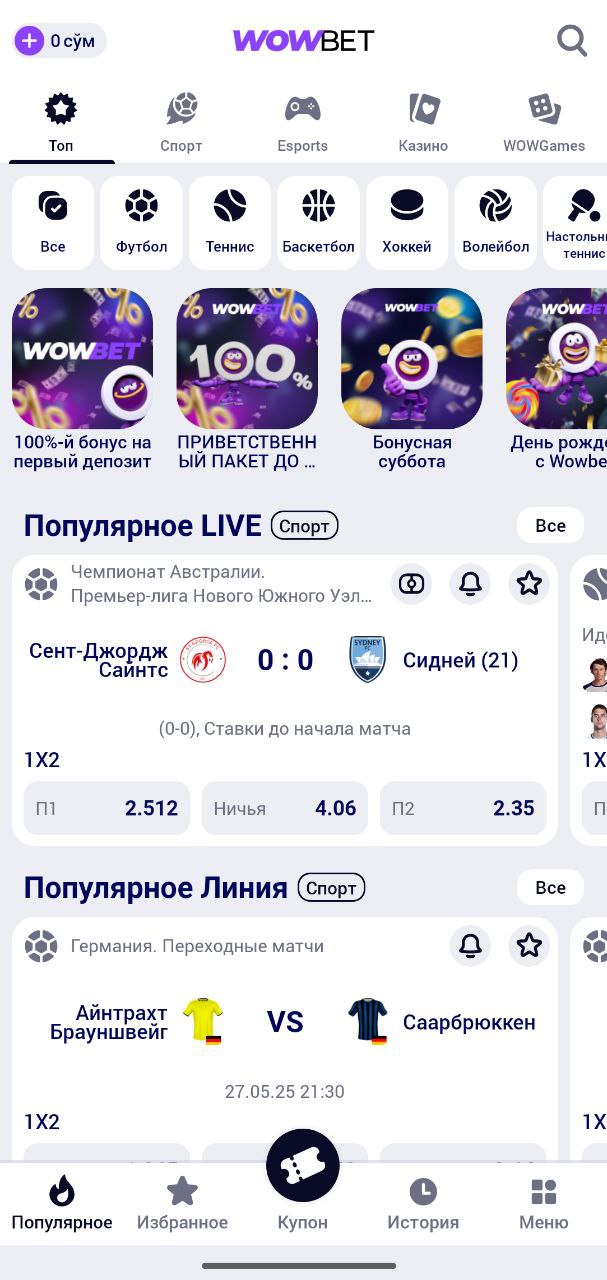Open 100%-й бонус на первый депозит banner
The width and height of the screenshot is (607, 1280).
point(83,380)
